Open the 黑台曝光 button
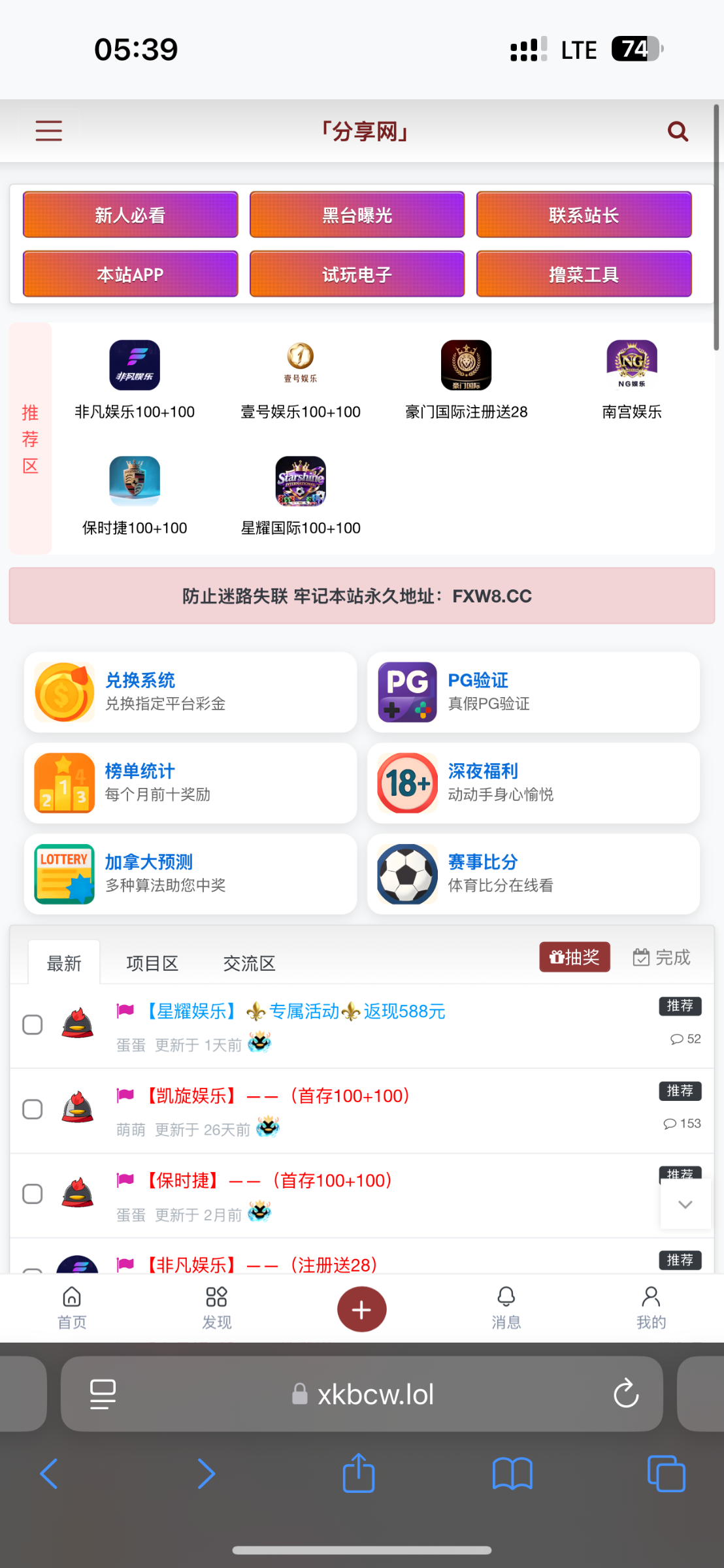The width and height of the screenshot is (724, 1568). pos(357,215)
